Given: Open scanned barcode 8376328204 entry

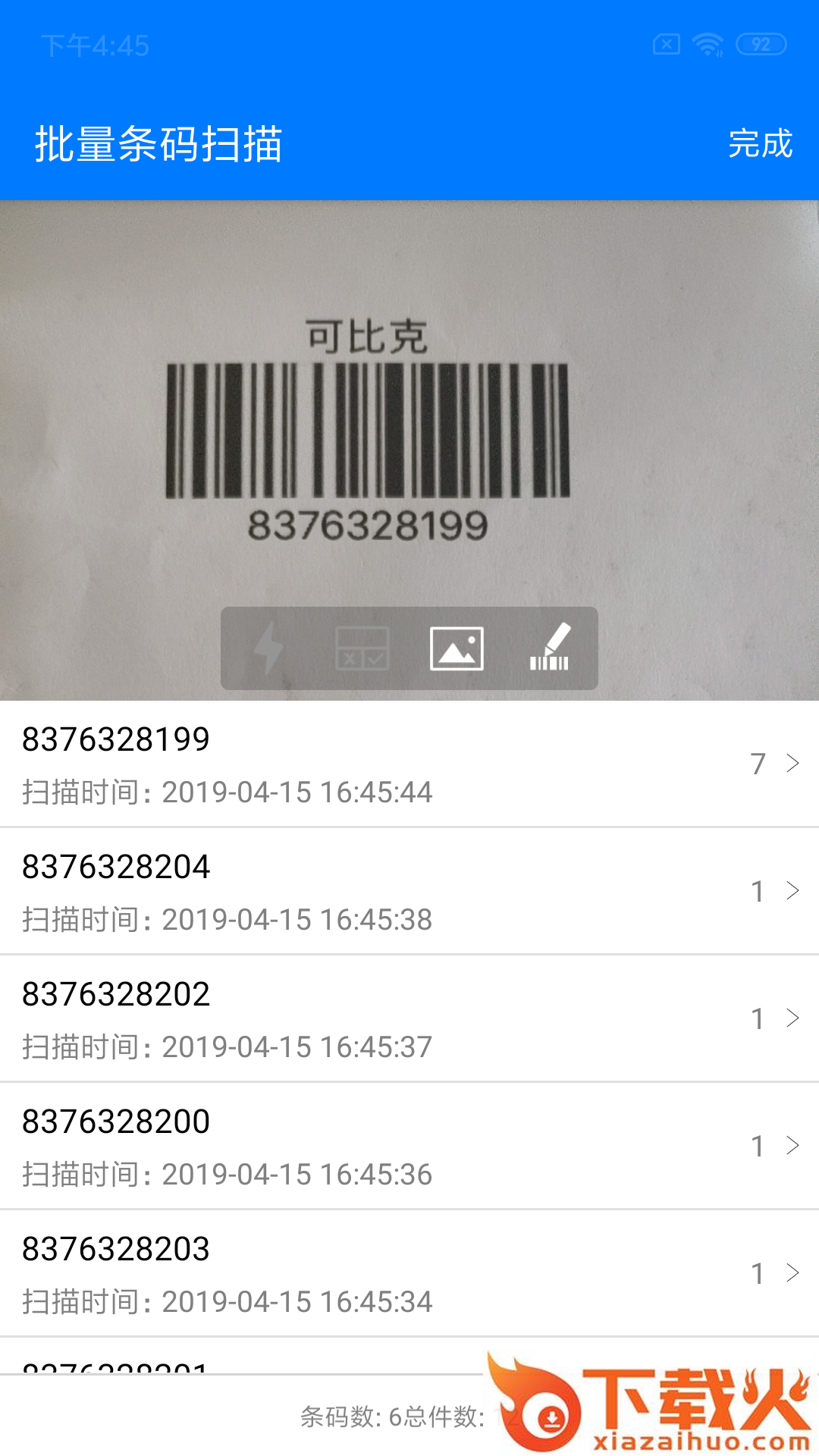Looking at the screenshot, I should [409, 891].
